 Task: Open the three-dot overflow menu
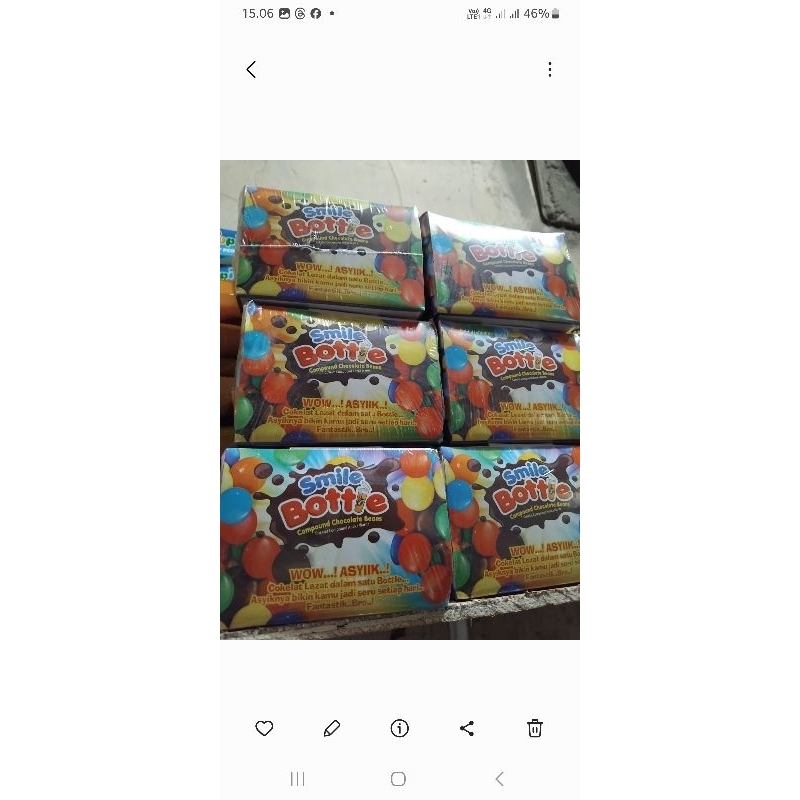click(549, 69)
